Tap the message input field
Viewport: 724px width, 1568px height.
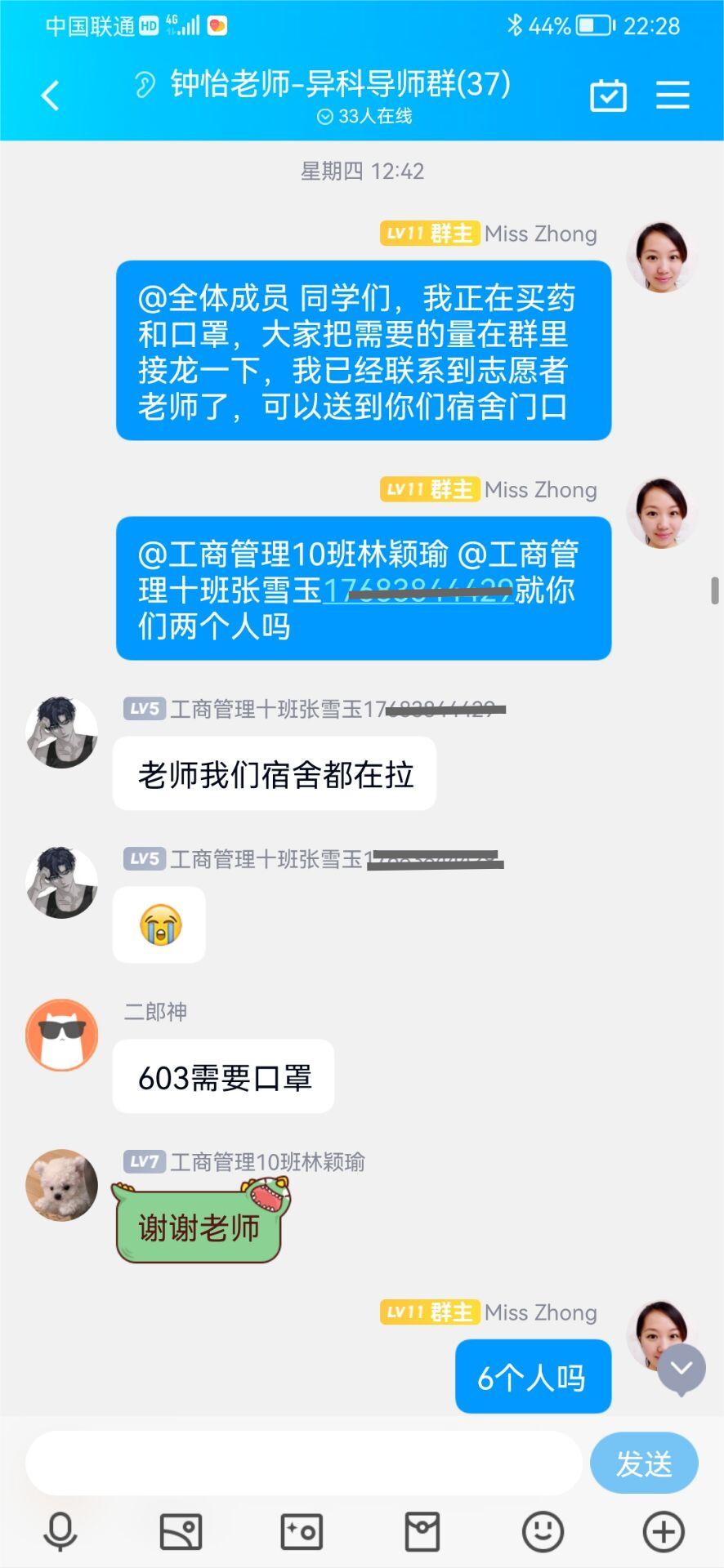pyautogui.click(x=302, y=1463)
